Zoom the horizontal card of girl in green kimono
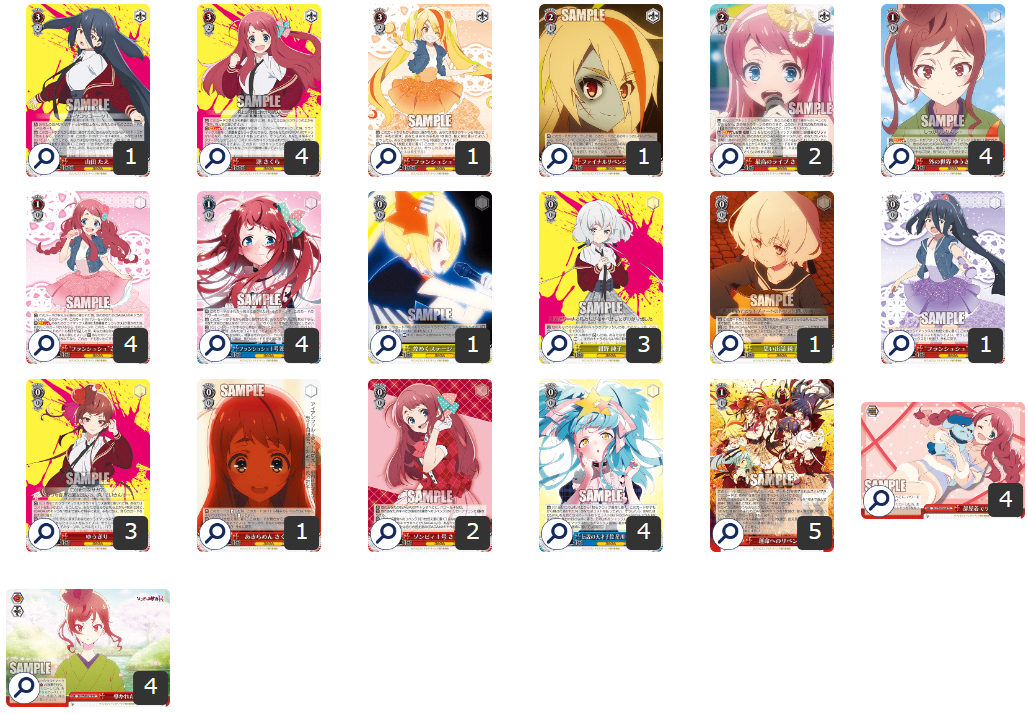 [23, 687]
